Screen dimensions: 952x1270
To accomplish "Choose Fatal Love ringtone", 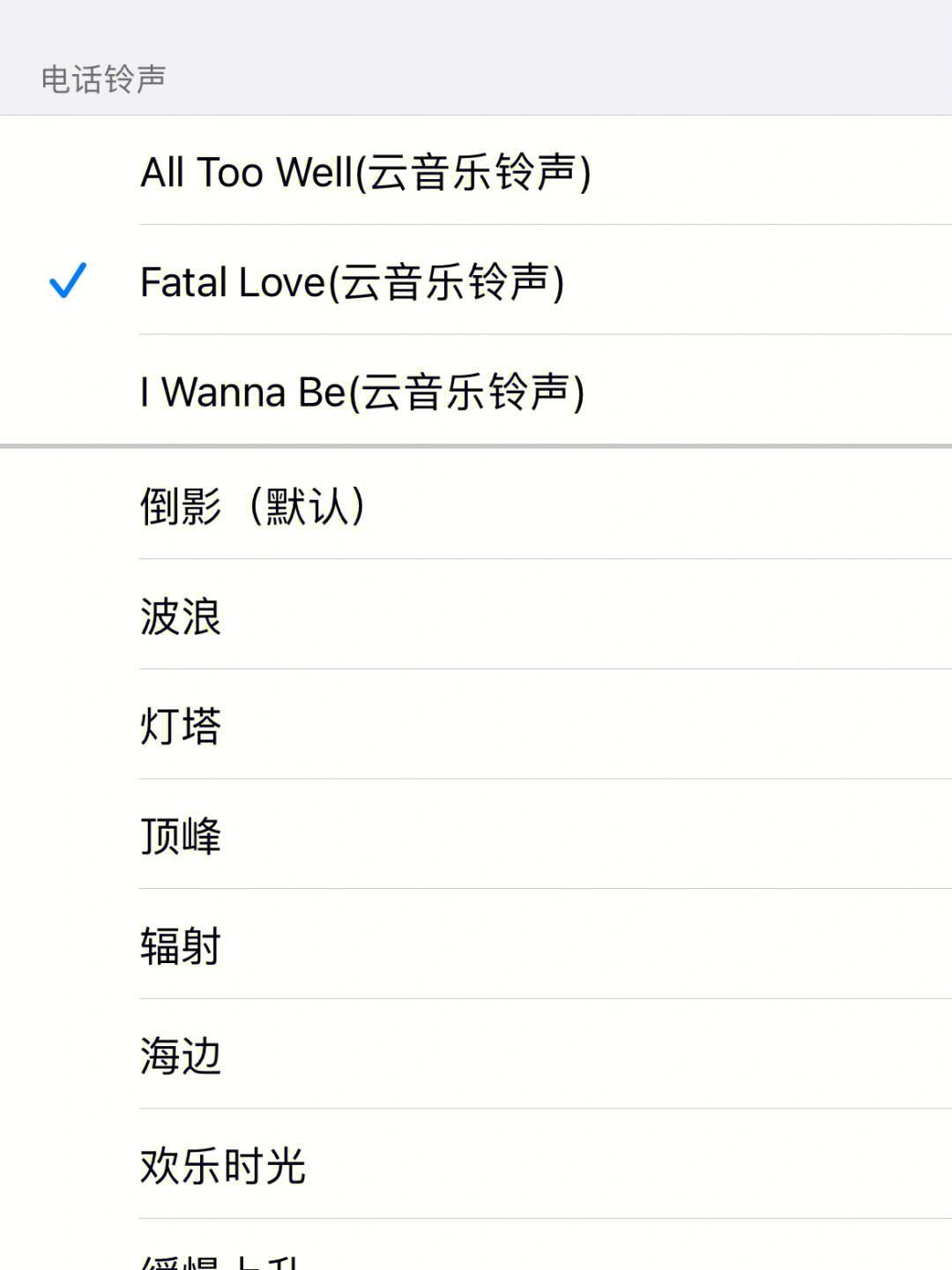I will (x=353, y=282).
